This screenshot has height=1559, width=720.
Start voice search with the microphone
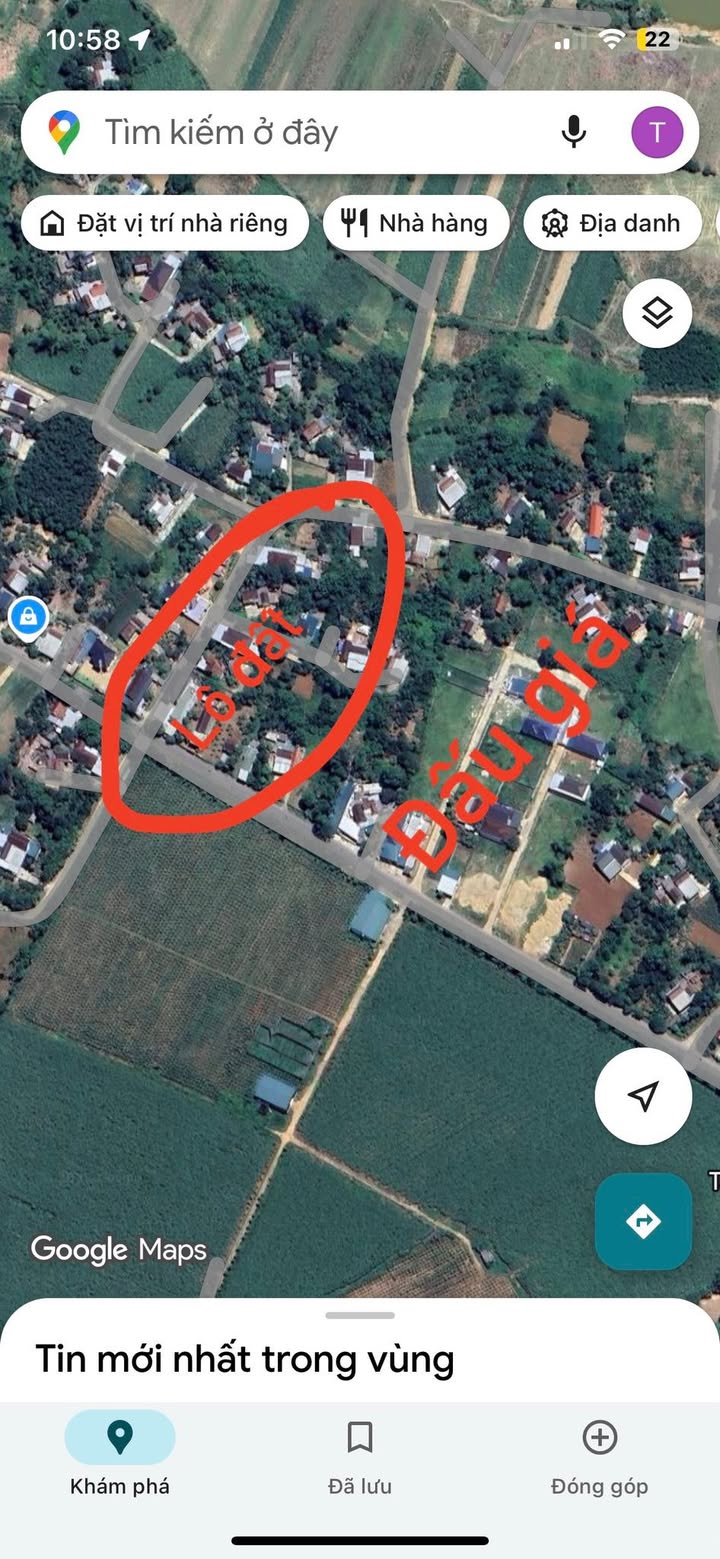(574, 132)
